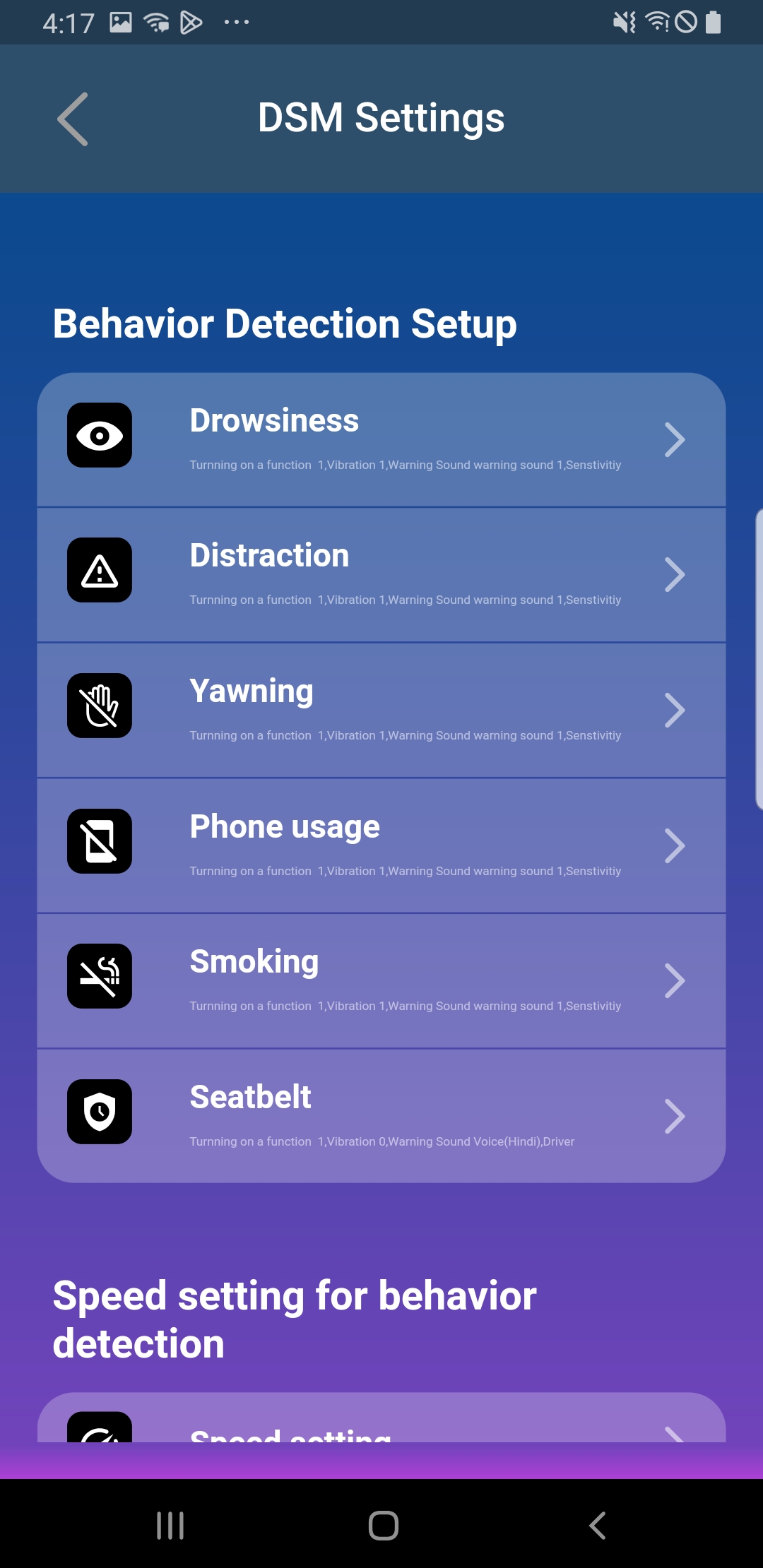Viewport: 763px width, 1568px height.
Task: Open Seatbelt detection settings
Action: [381, 1116]
